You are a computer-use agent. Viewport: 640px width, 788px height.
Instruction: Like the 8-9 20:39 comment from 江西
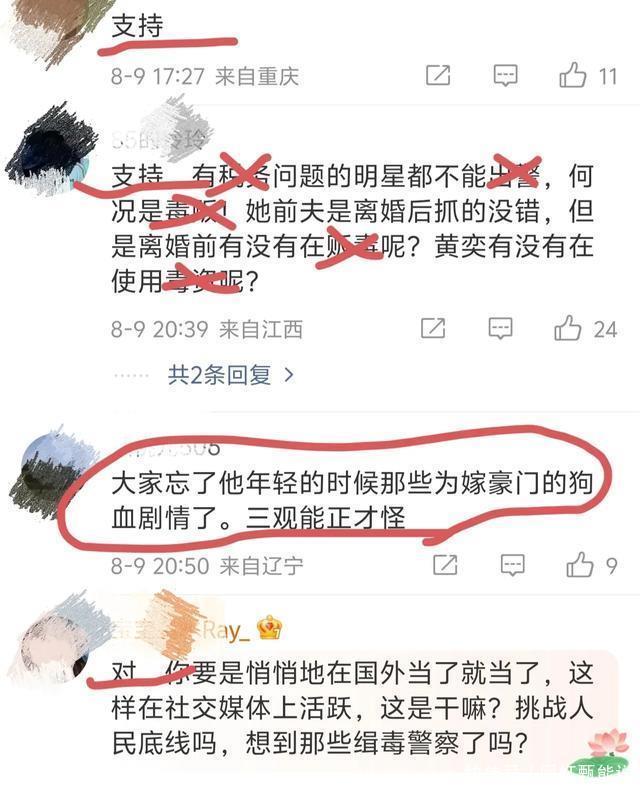[x=568, y=328]
